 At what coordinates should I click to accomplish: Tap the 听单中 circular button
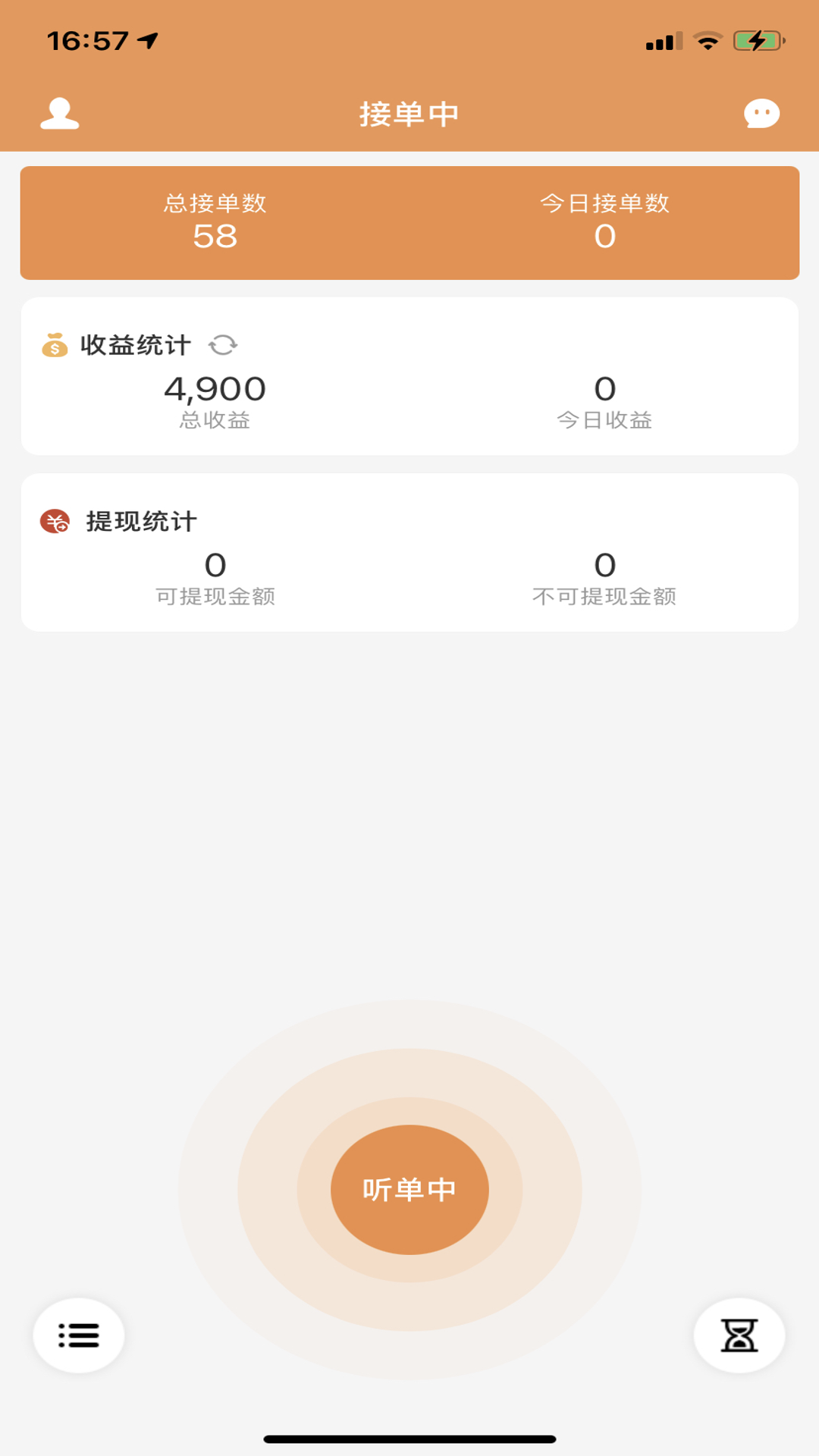coord(409,1189)
